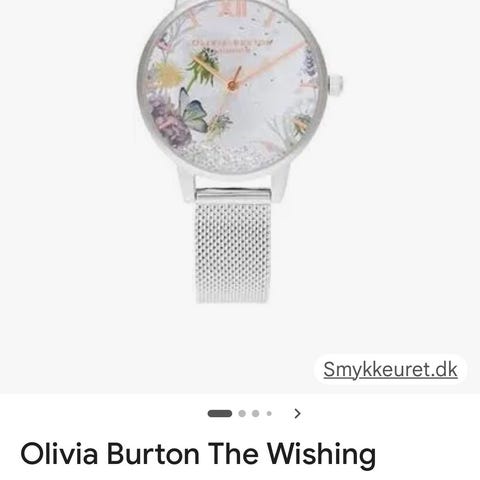The width and height of the screenshot is (480, 480).
Task: Open the Olivia Burton watch image
Action: [240, 152]
